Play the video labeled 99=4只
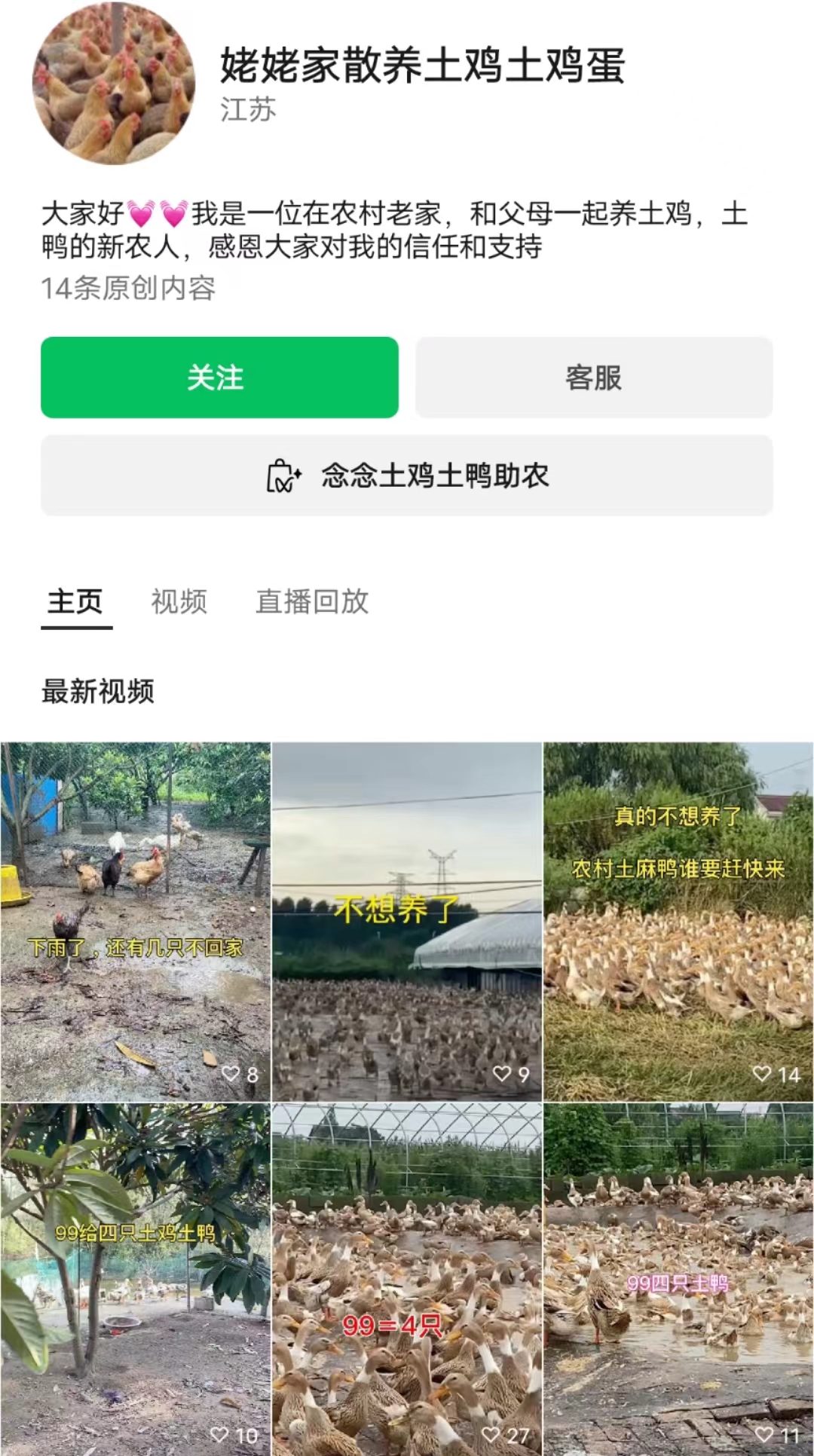 point(407,1279)
